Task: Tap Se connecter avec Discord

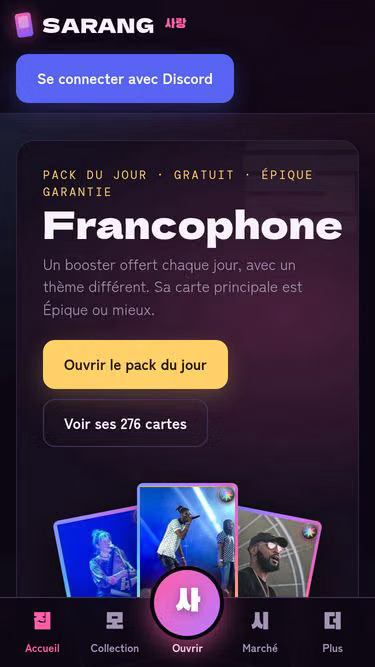Action: click(125, 79)
